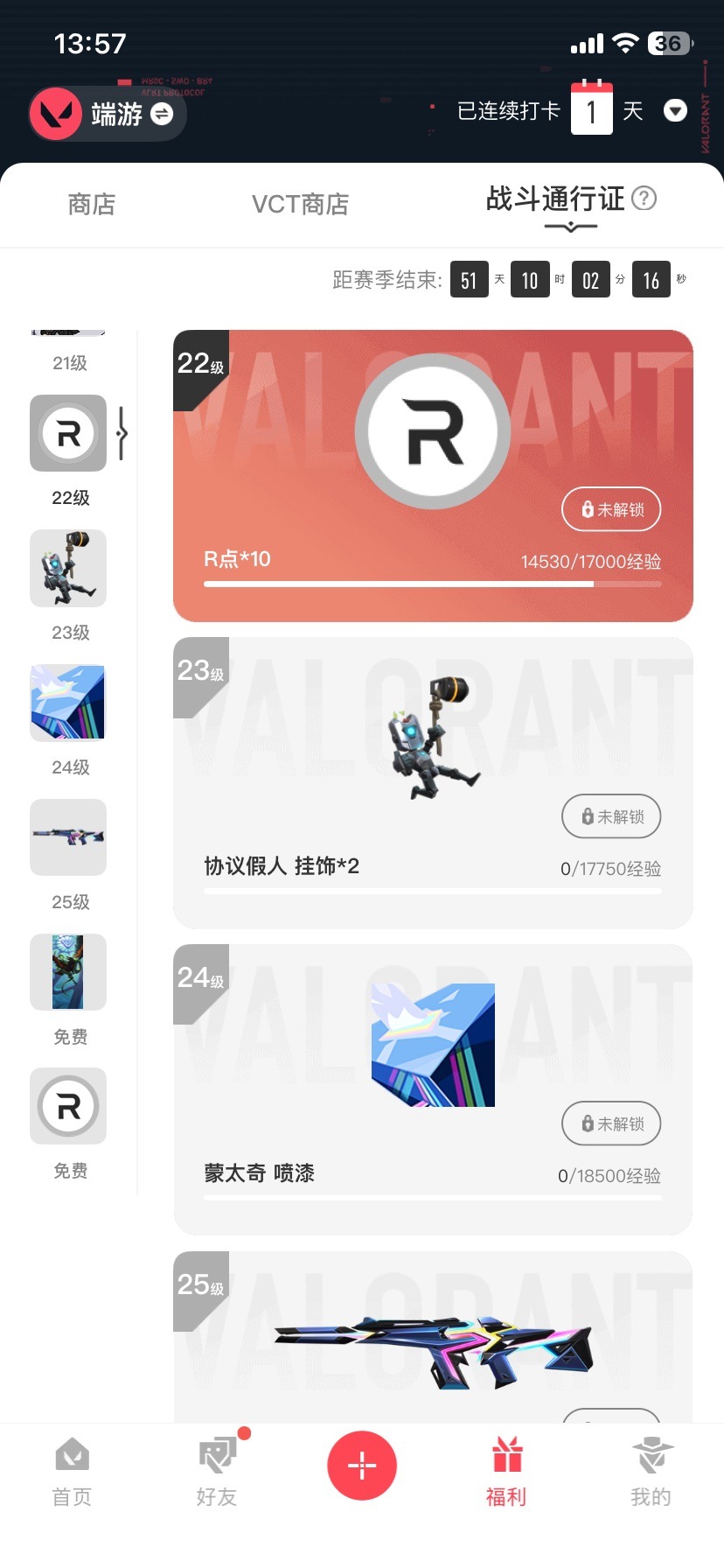Screen dimensions: 724x1568
Task: Tap the question mark beside 战斗通行证
Action: click(x=644, y=199)
